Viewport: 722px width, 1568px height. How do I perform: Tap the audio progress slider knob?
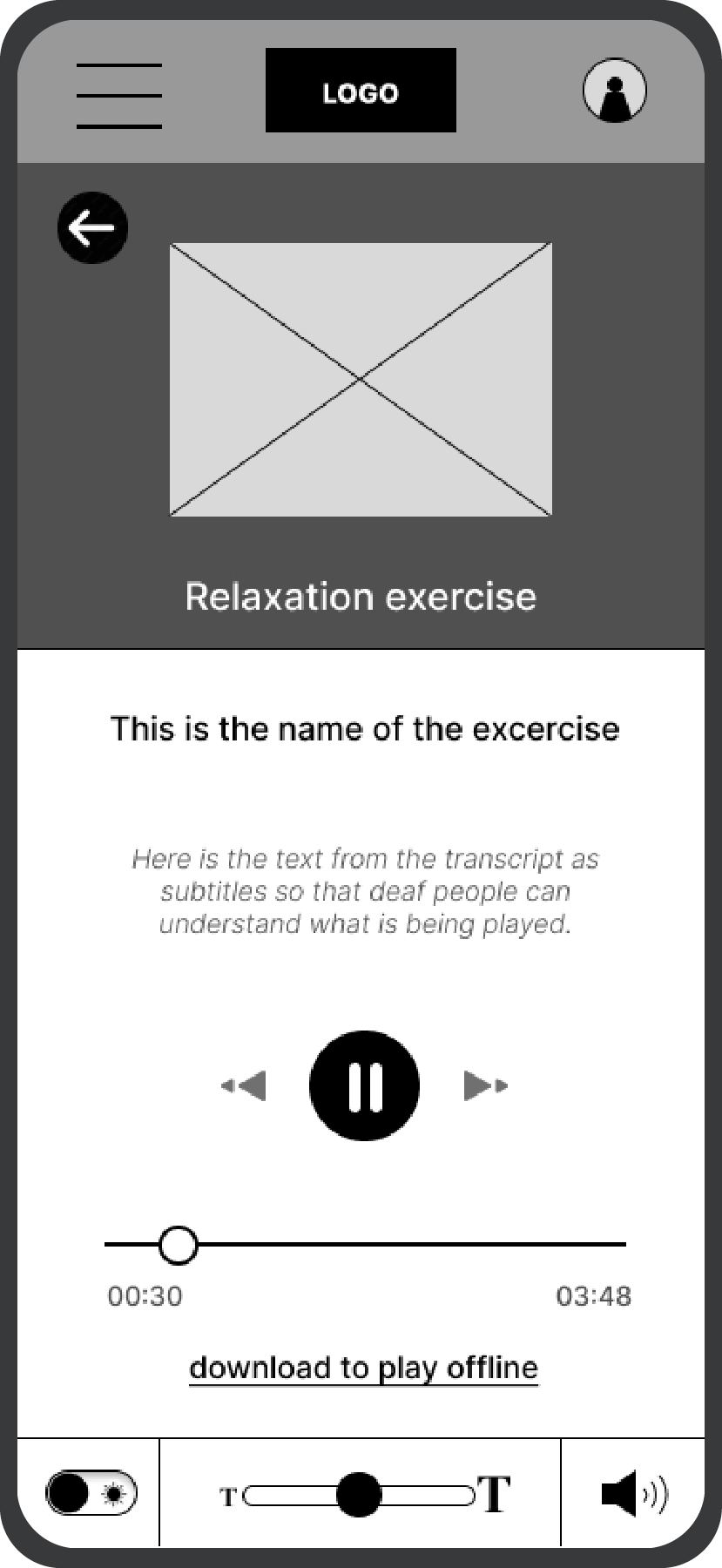point(179,1245)
